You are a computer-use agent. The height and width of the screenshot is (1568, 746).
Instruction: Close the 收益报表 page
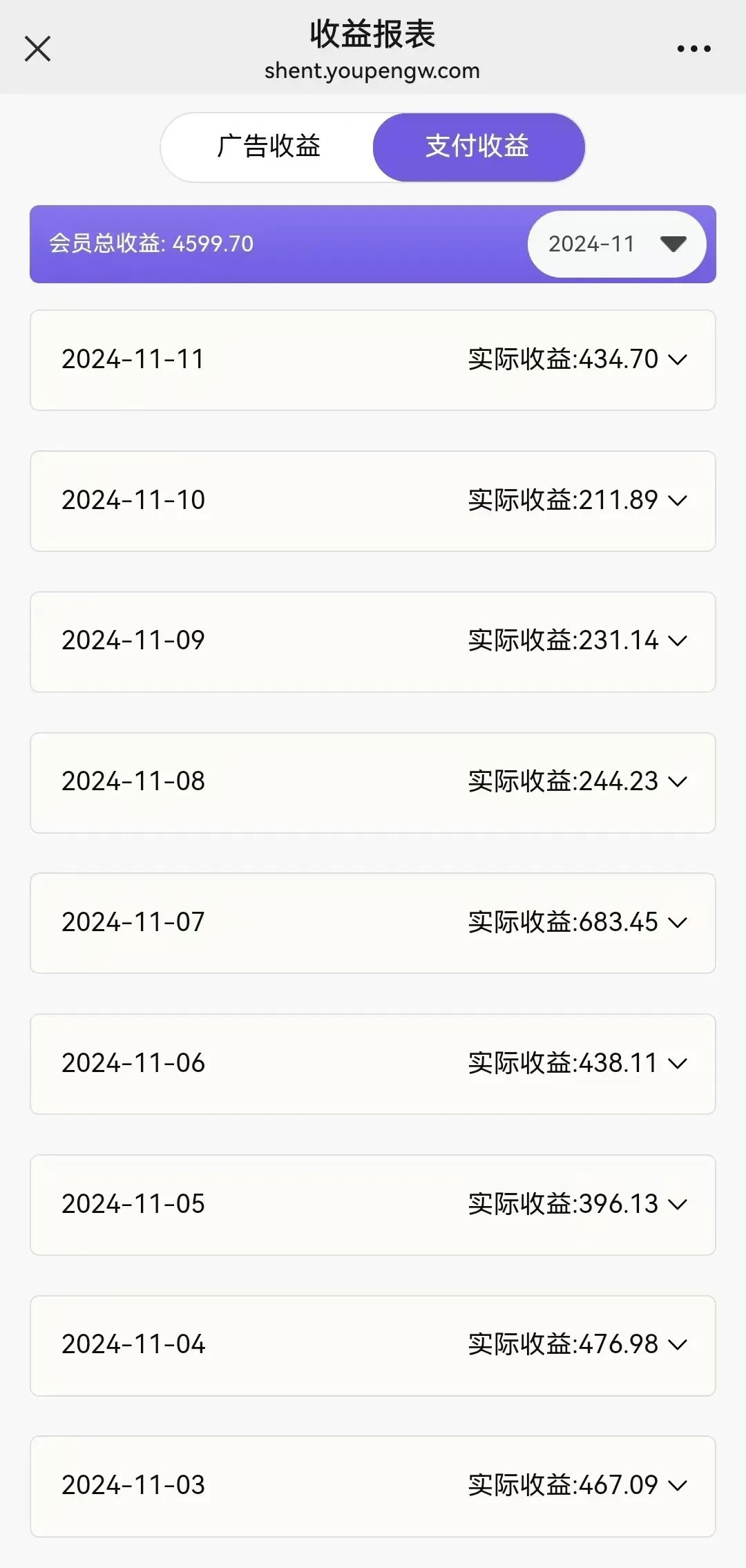pos(37,49)
